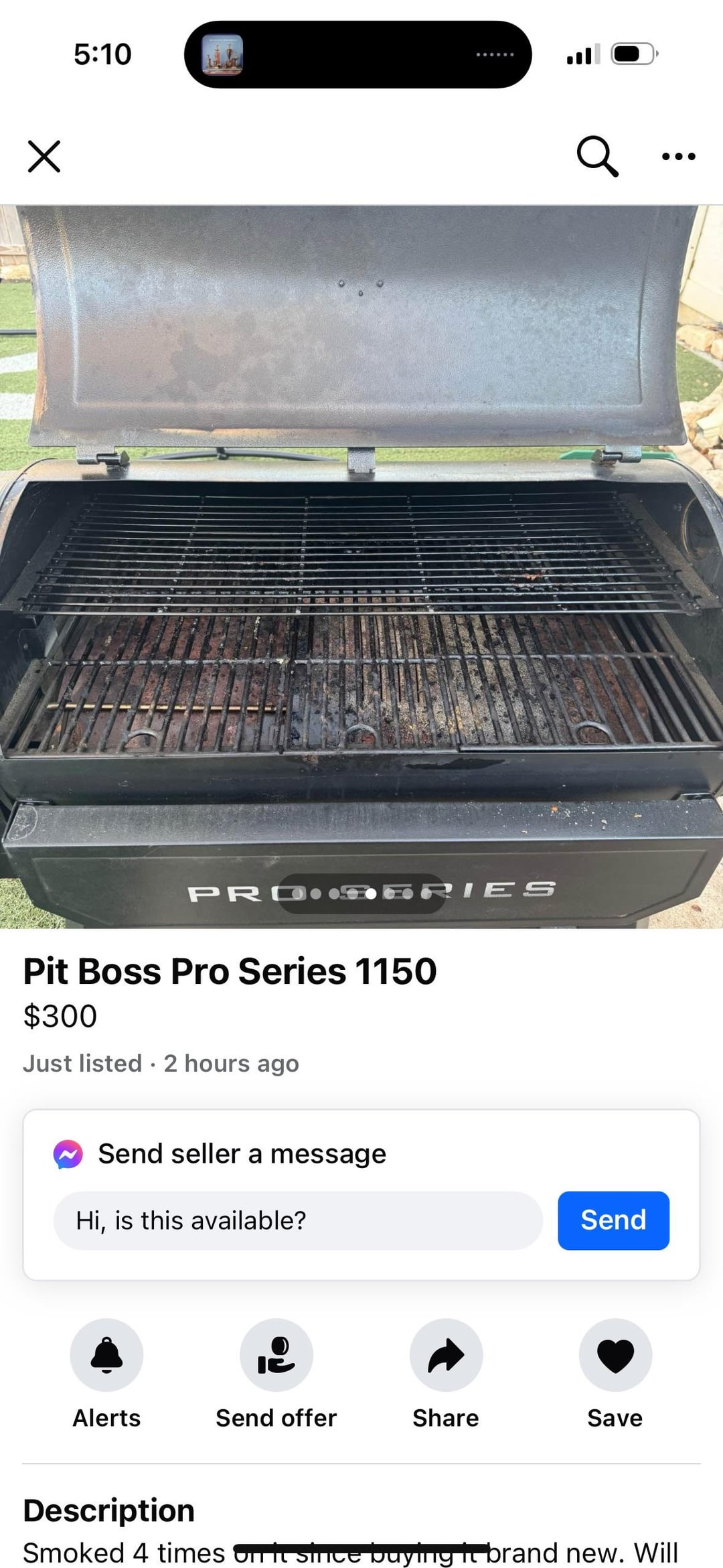This screenshot has width=723, height=1568.
Task: Tap the 'Hi, is this available?' message field
Action: (298, 1220)
